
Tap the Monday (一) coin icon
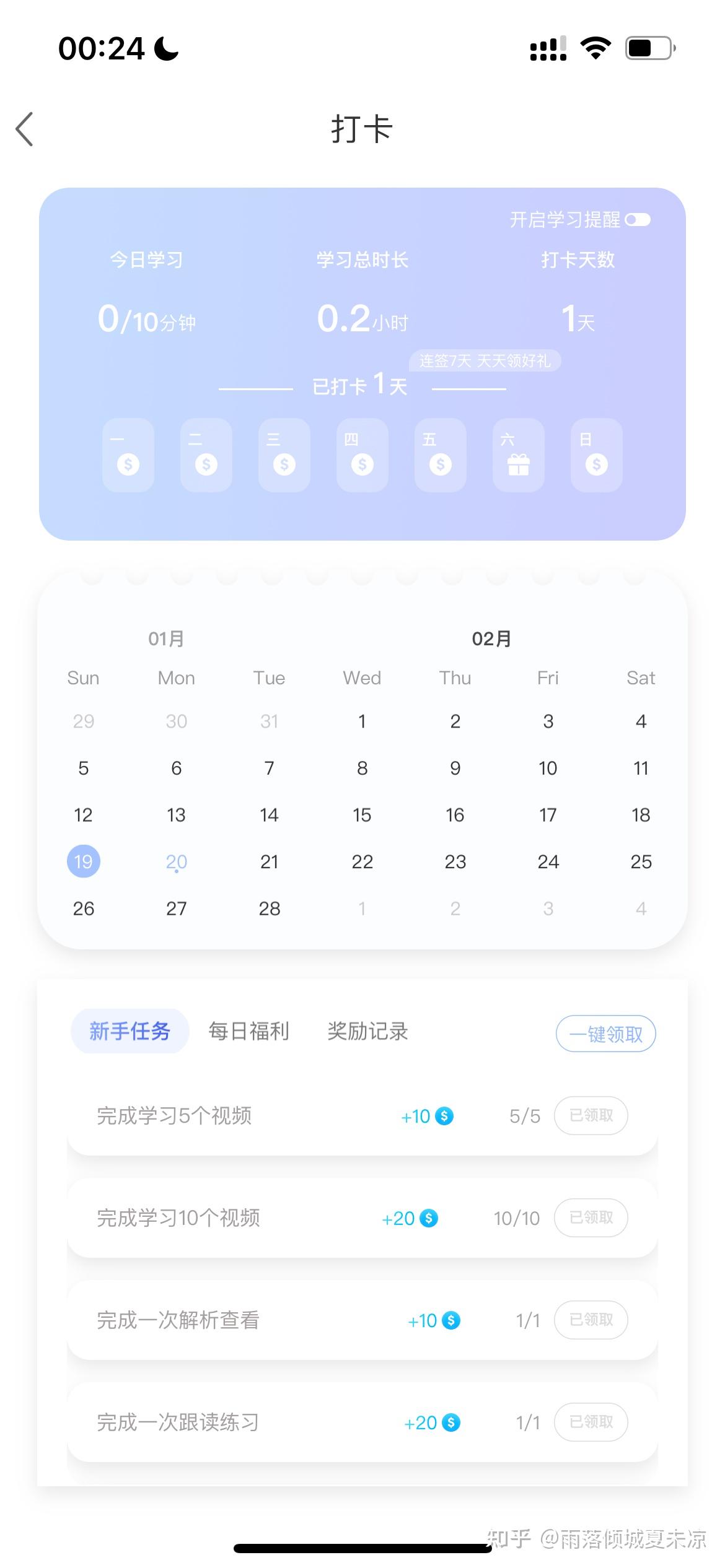click(x=128, y=465)
